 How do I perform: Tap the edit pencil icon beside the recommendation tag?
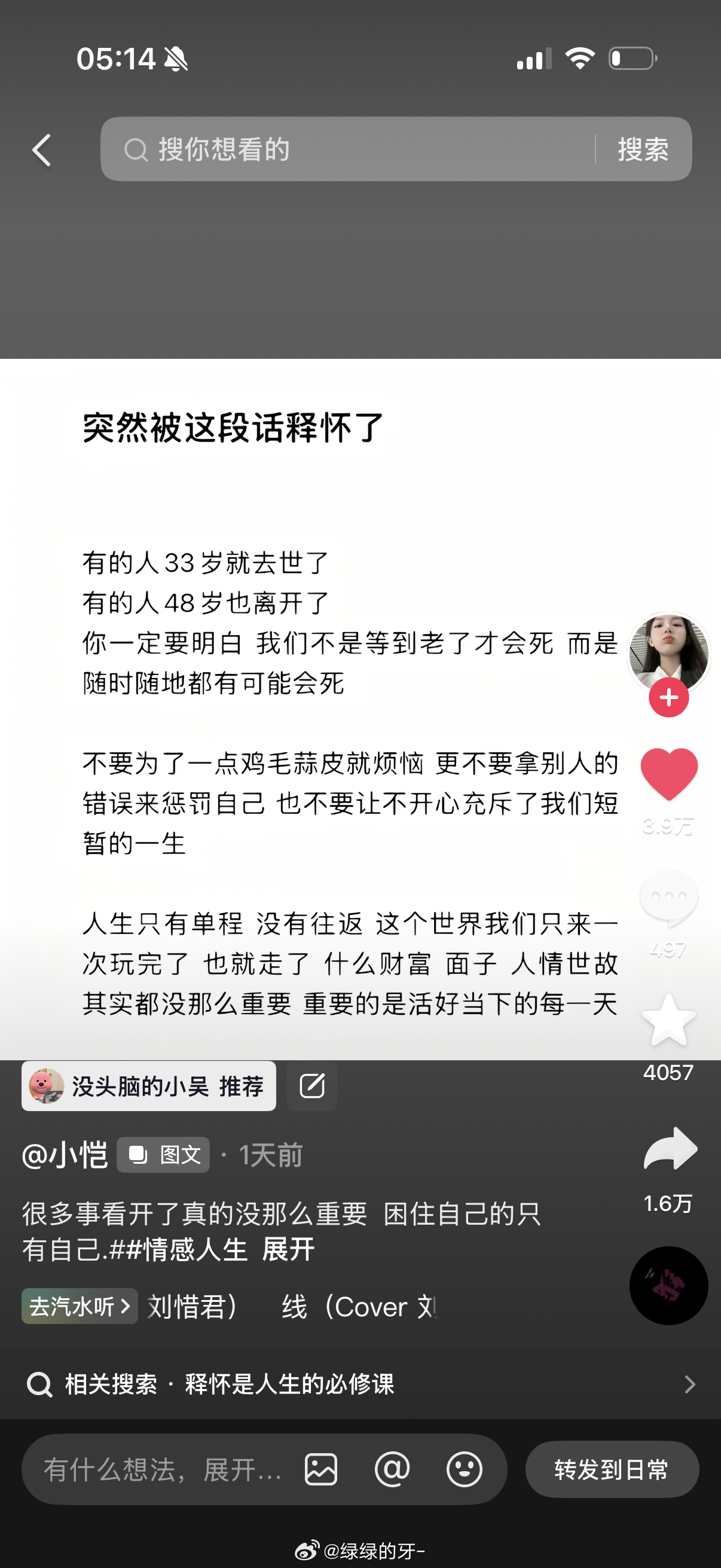tap(312, 1085)
